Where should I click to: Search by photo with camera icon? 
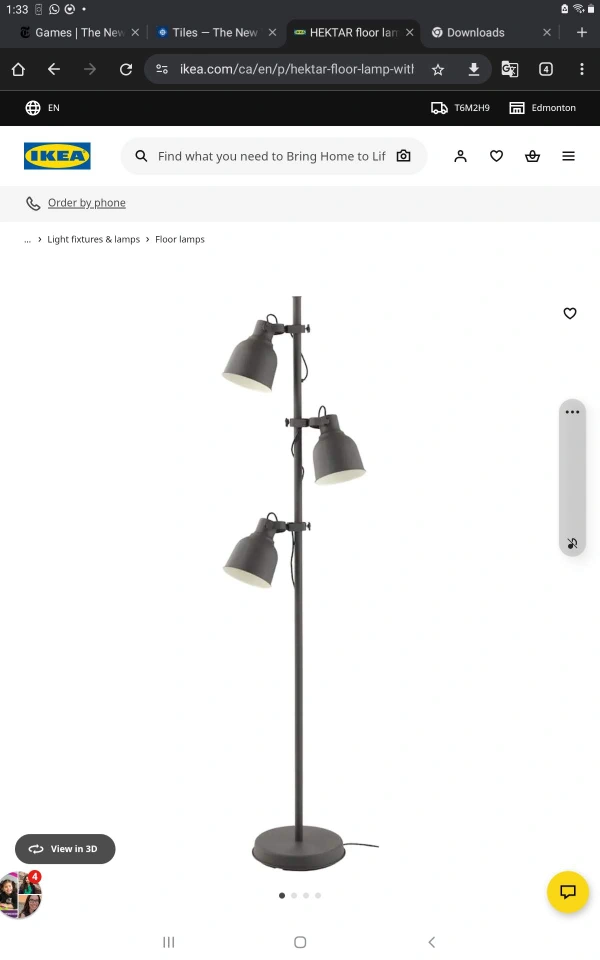[403, 156]
